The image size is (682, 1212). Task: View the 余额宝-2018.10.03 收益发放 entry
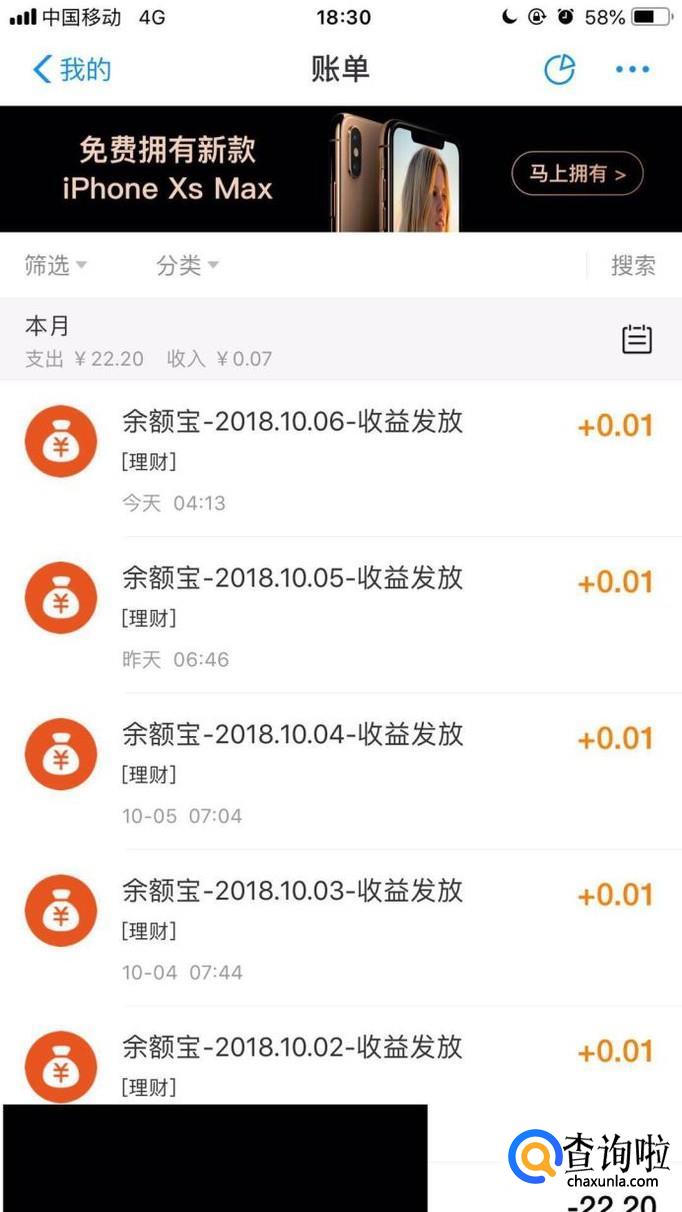point(340,927)
